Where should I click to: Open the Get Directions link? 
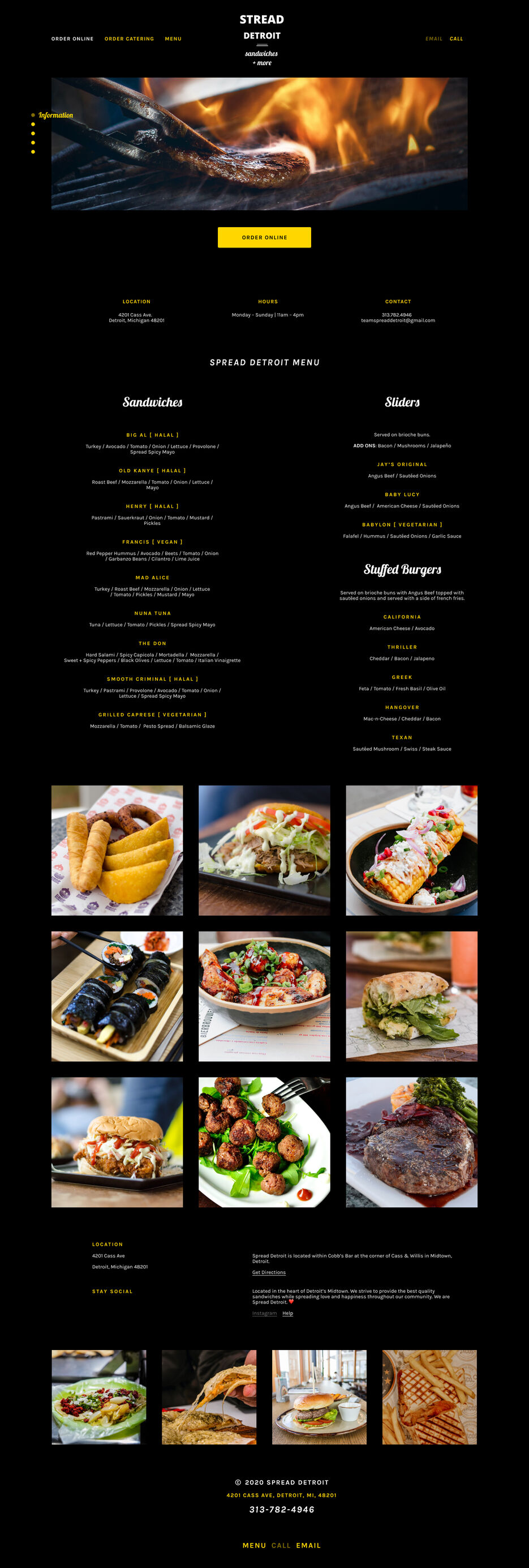(269, 1273)
